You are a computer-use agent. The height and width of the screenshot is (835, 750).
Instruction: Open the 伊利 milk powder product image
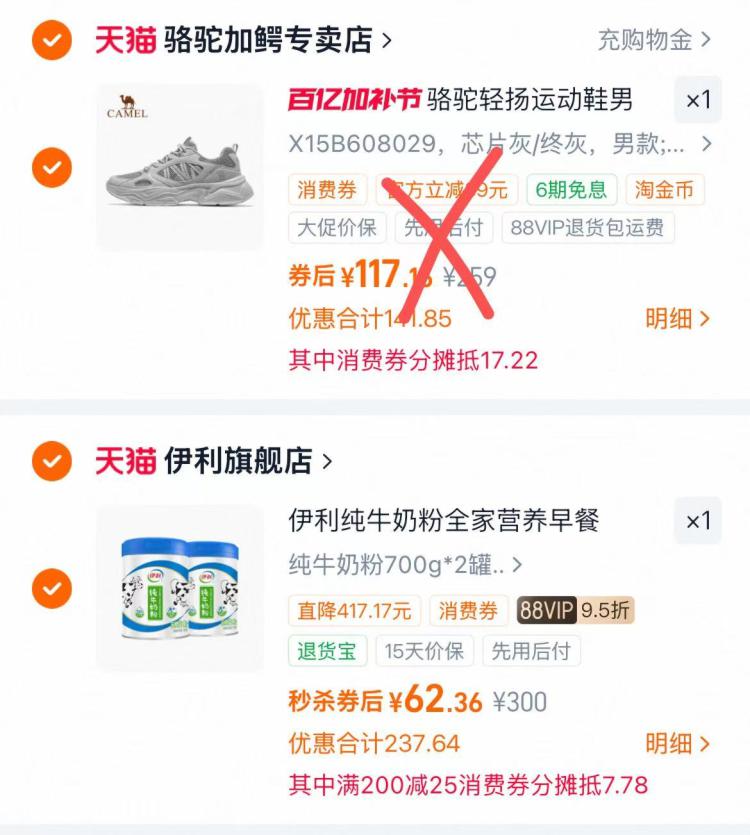click(180, 588)
